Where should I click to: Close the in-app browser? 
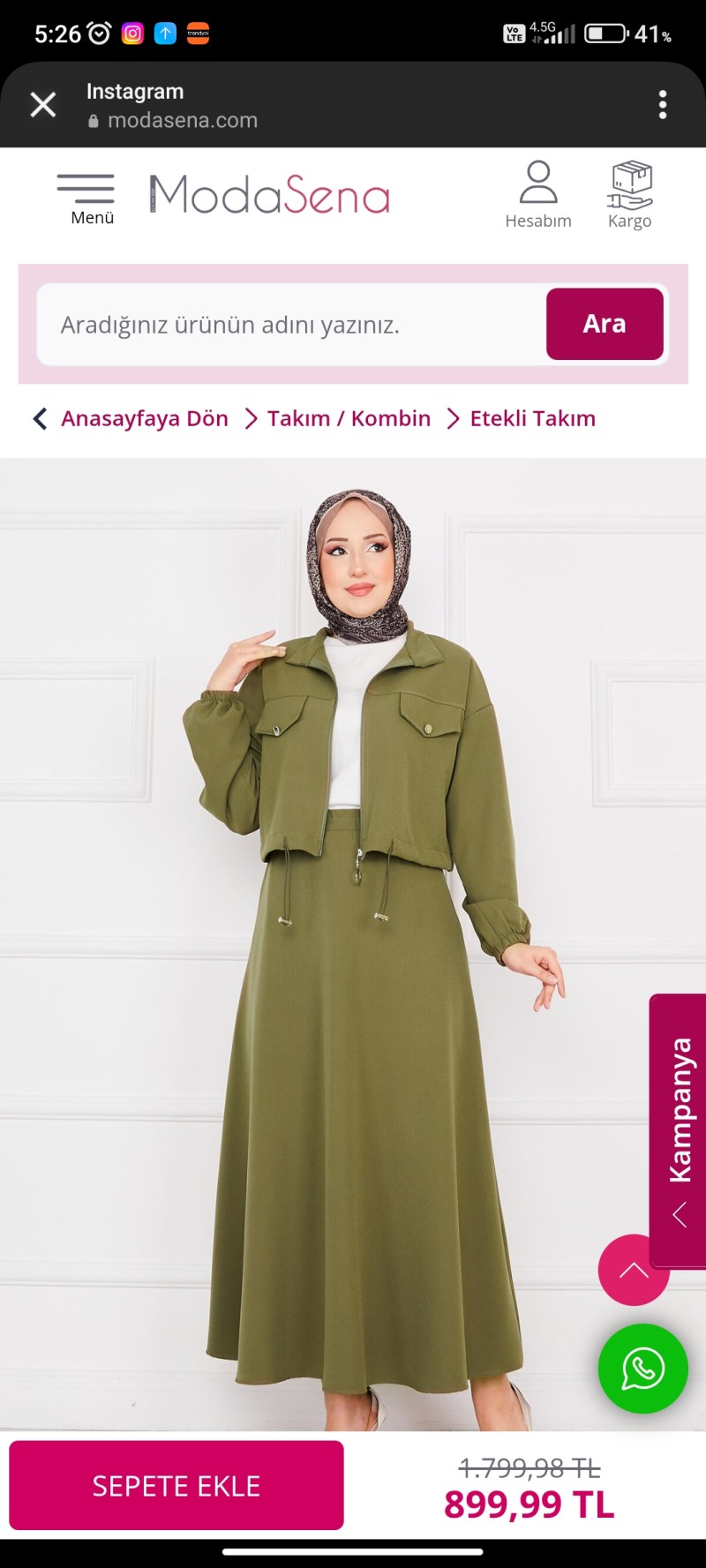pos(42,105)
